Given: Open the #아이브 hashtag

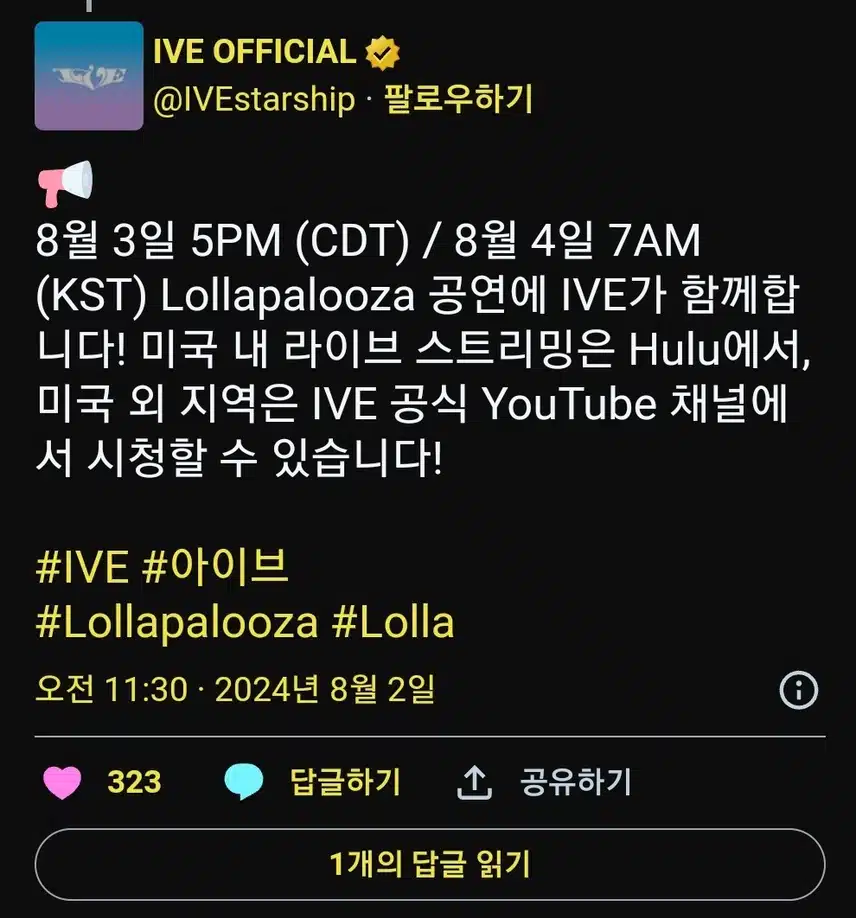Looking at the screenshot, I should click(216, 568).
